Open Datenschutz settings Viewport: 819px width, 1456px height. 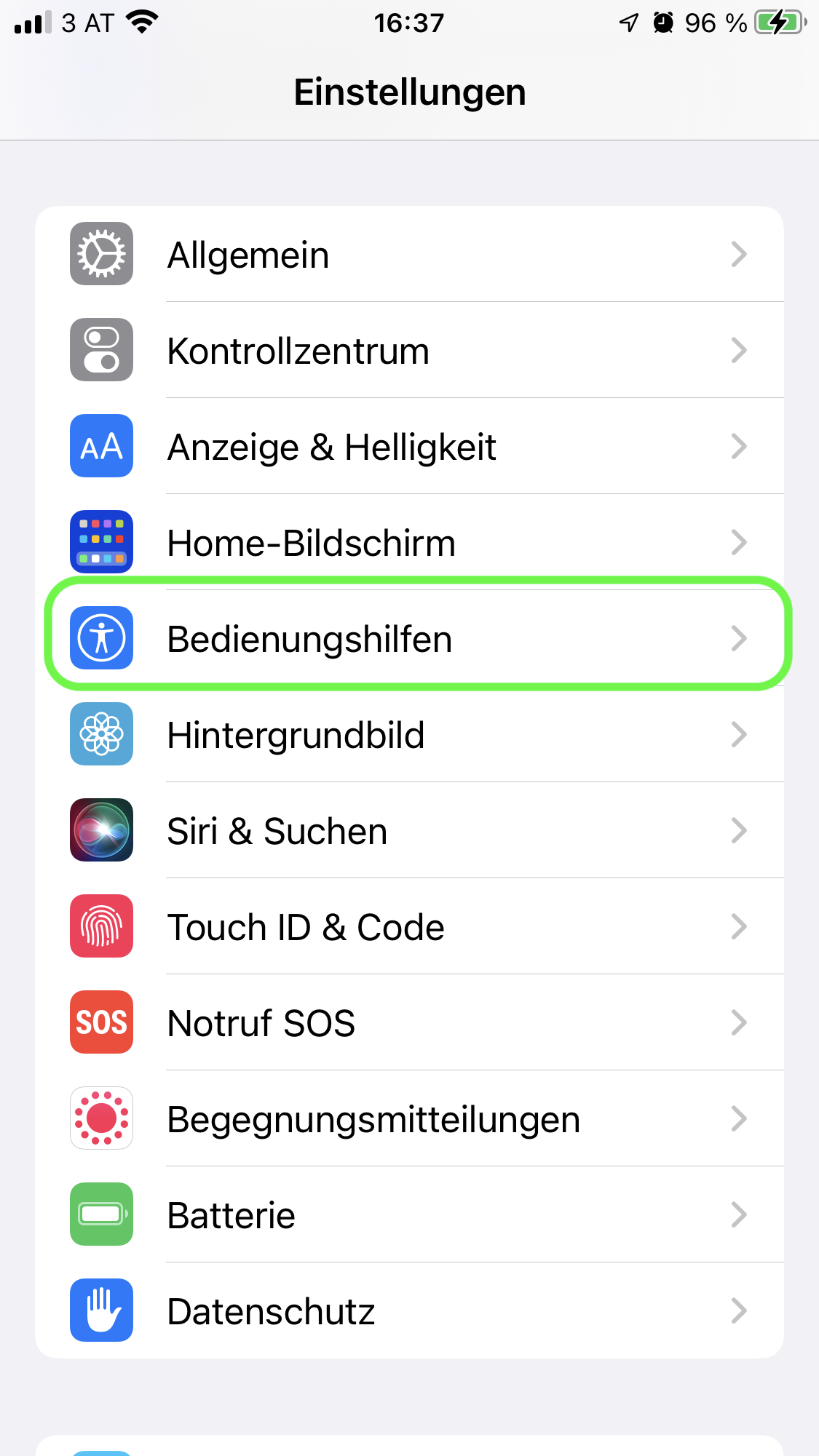(409, 1311)
